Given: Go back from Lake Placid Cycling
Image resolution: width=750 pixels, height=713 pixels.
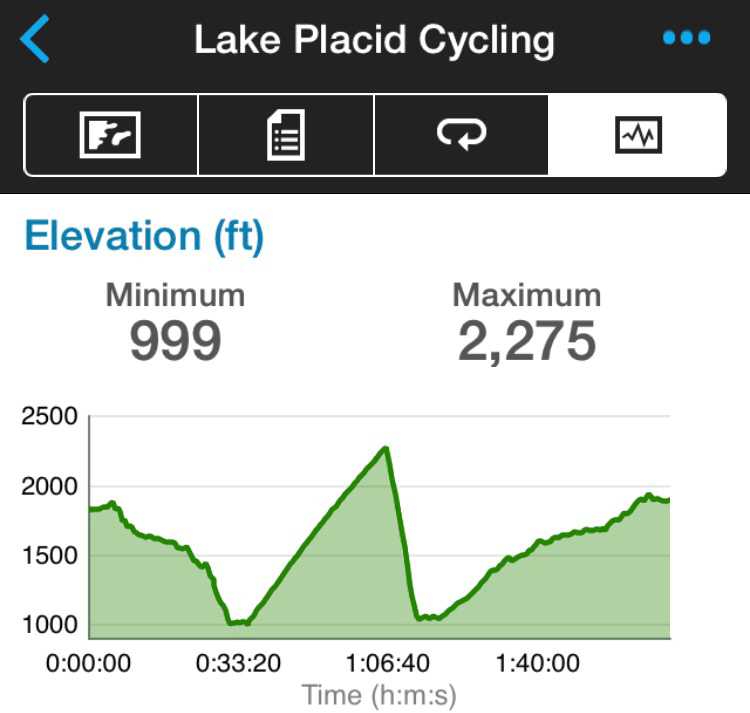Looking at the screenshot, I should [35, 40].
